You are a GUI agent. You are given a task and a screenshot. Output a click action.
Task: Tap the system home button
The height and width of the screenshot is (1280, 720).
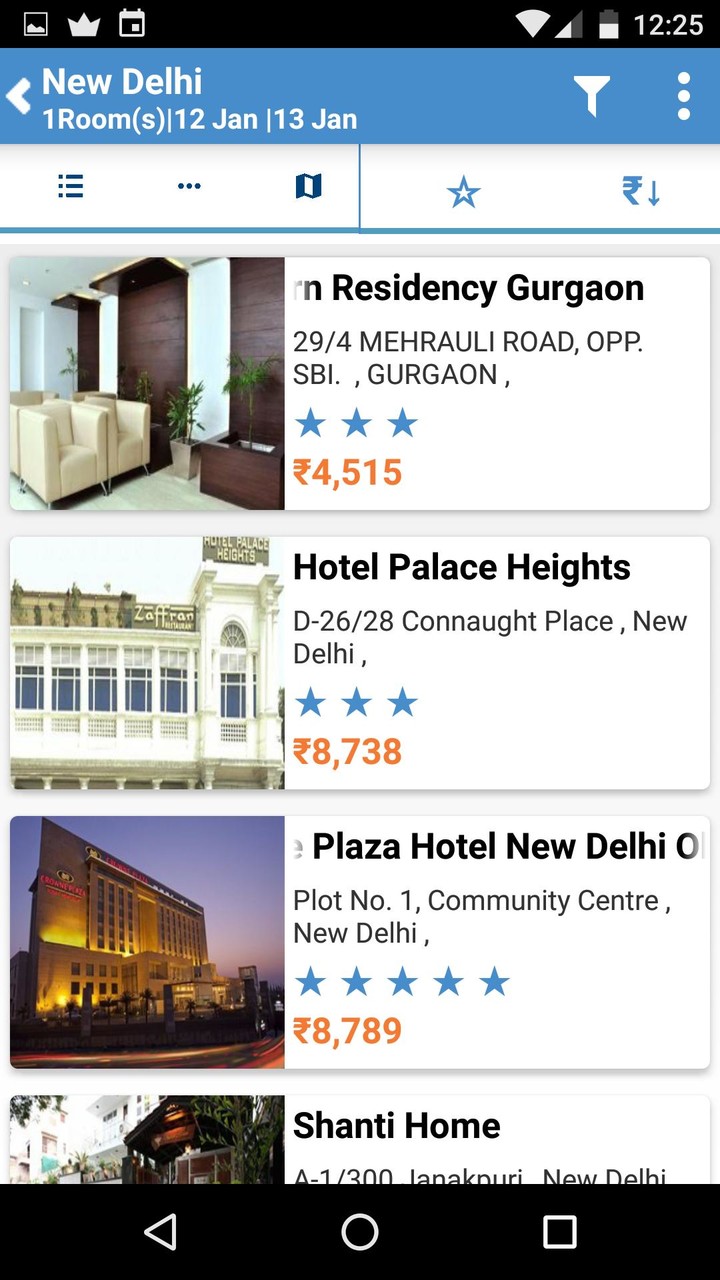(x=360, y=1232)
